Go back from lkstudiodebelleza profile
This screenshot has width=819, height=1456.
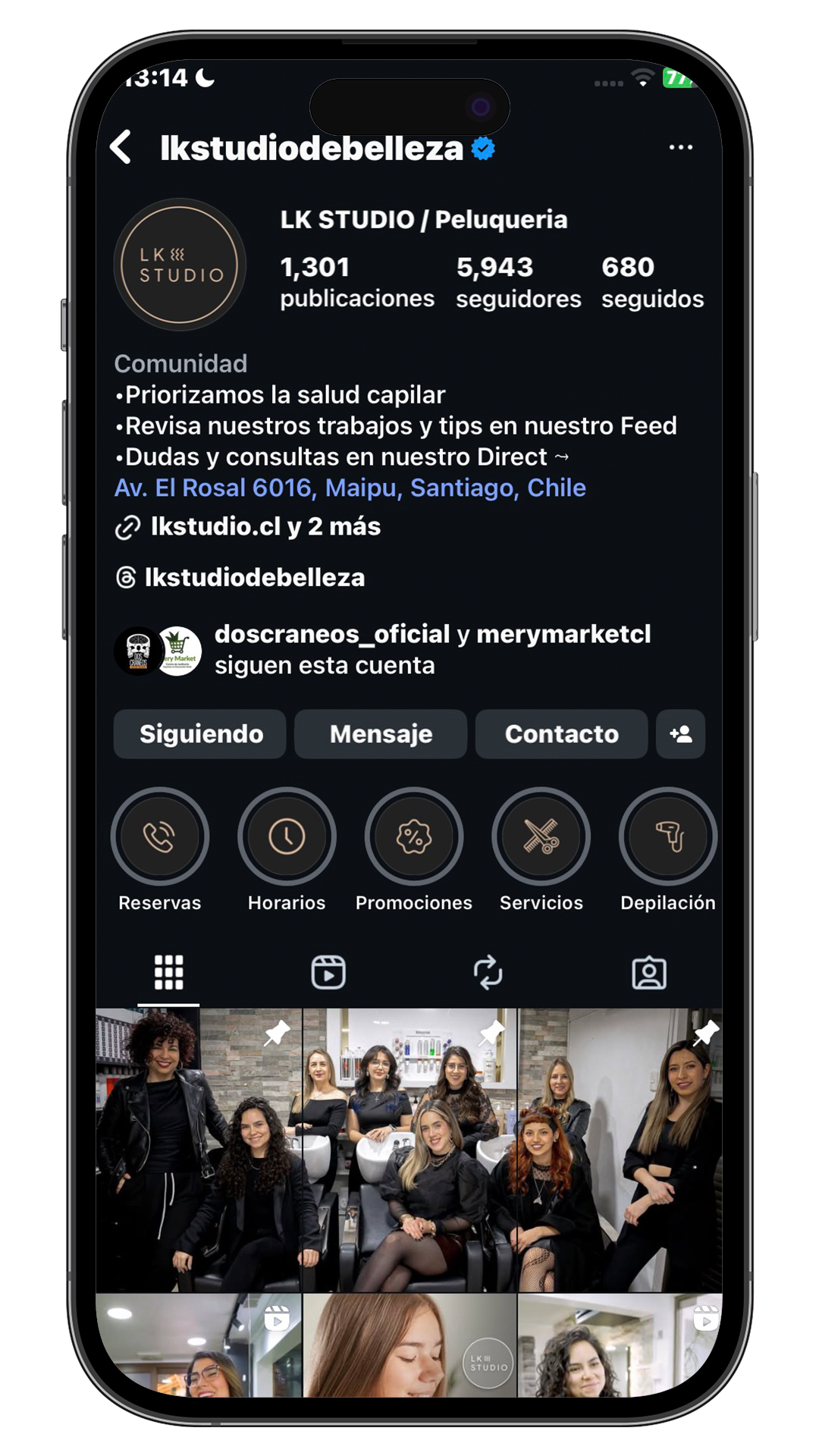[121, 147]
